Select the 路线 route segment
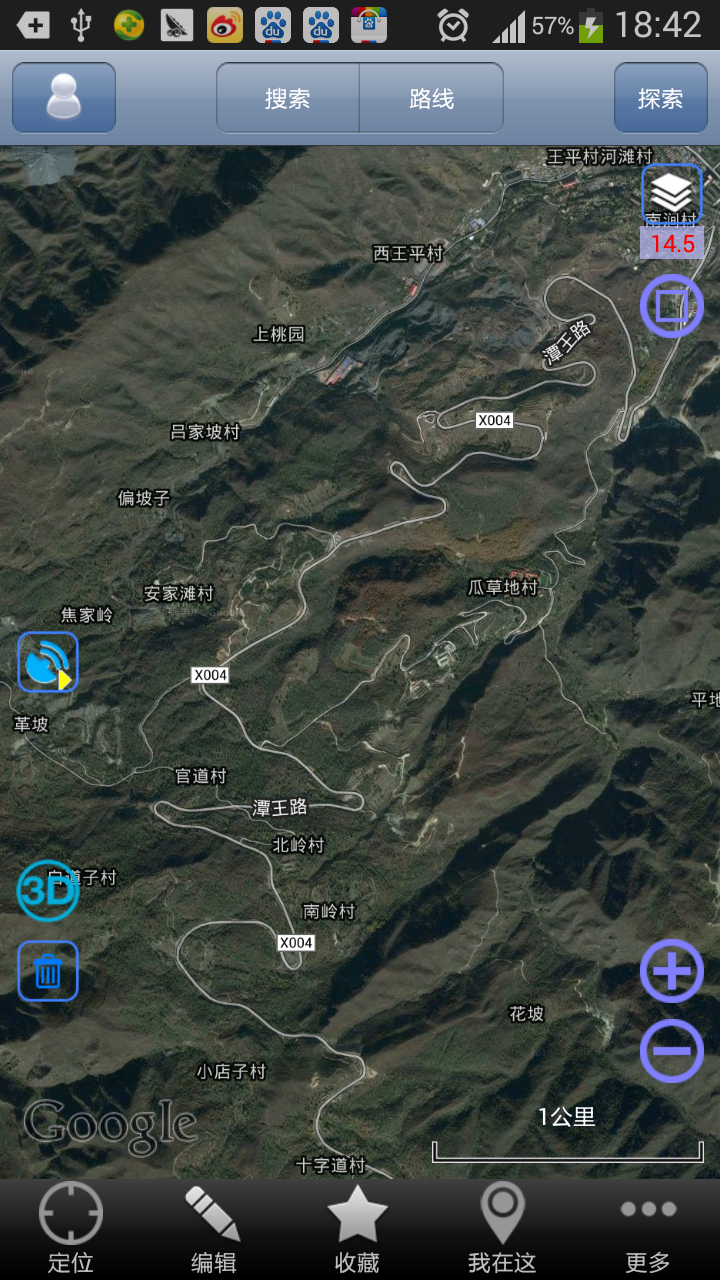 coord(431,98)
